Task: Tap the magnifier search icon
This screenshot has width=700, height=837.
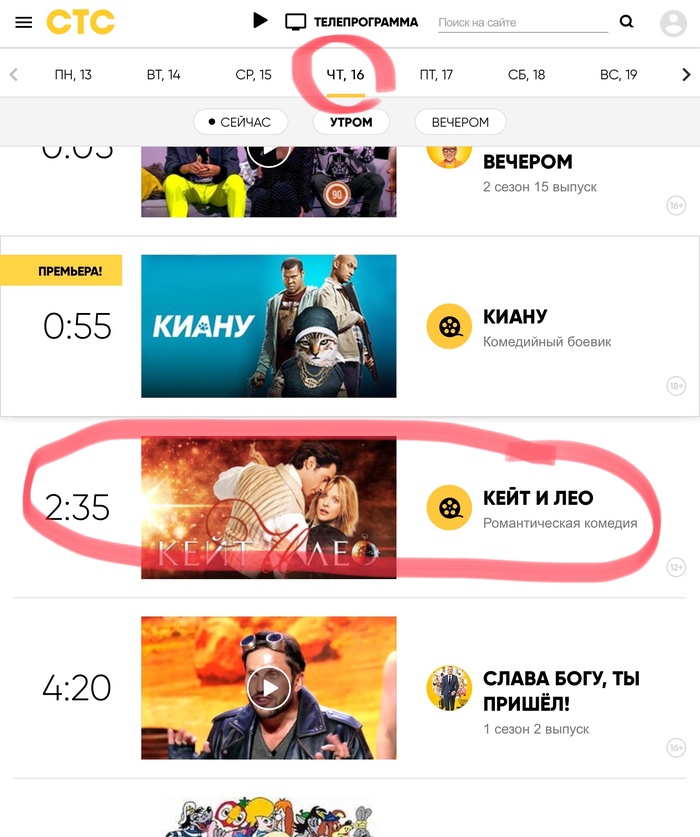Action: click(x=627, y=21)
